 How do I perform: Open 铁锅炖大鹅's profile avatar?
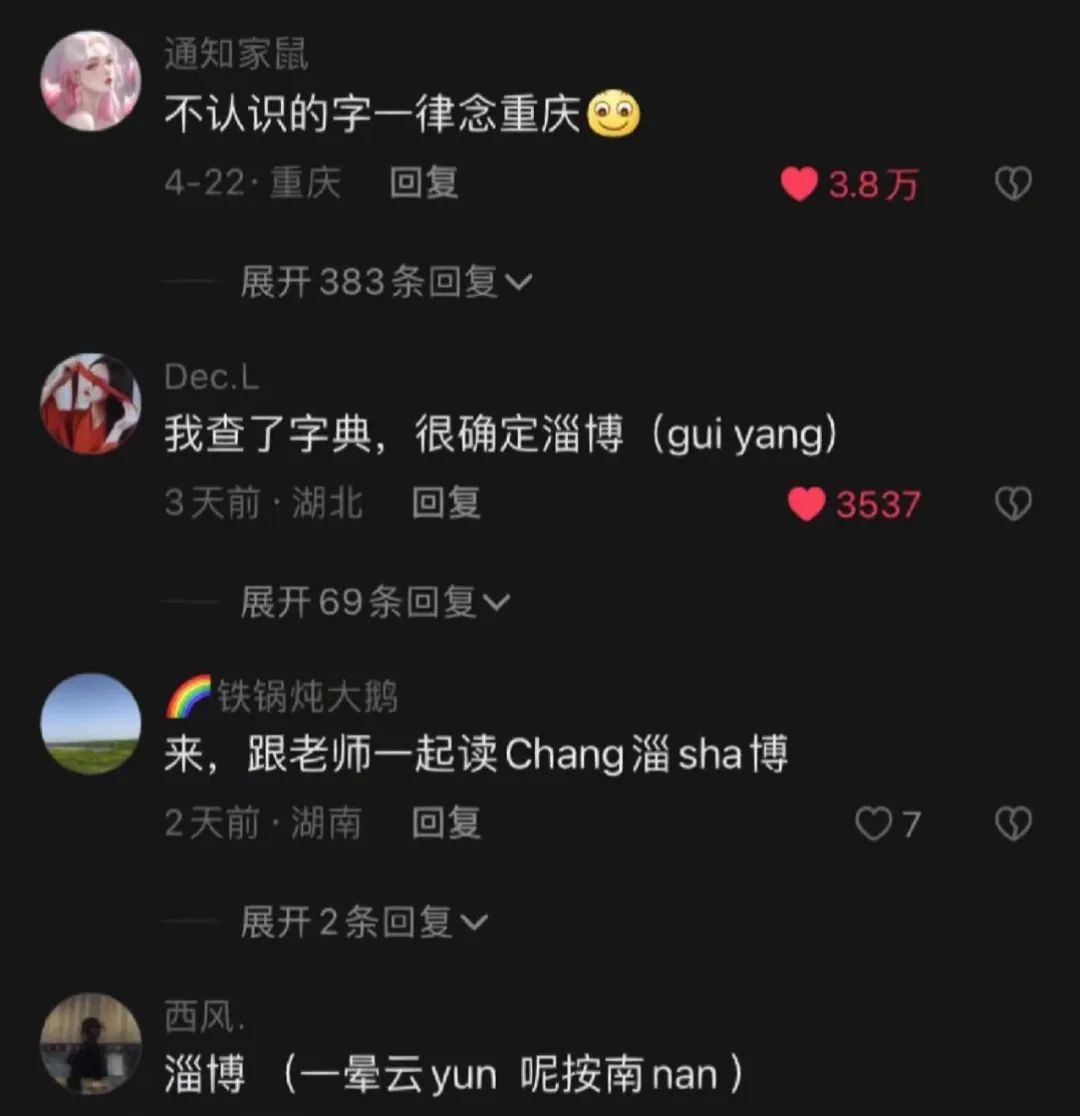click(x=91, y=723)
